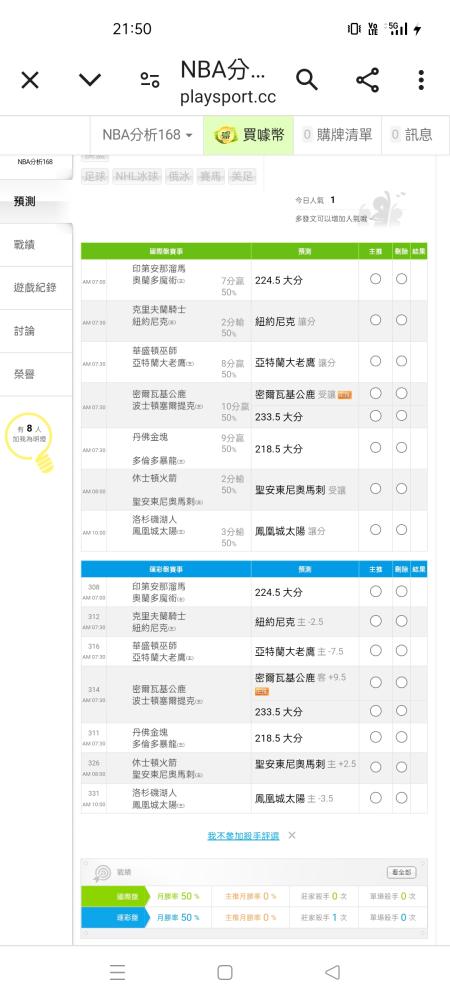Close the browser tab with X
450x1000 pixels.
click(x=30, y=80)
